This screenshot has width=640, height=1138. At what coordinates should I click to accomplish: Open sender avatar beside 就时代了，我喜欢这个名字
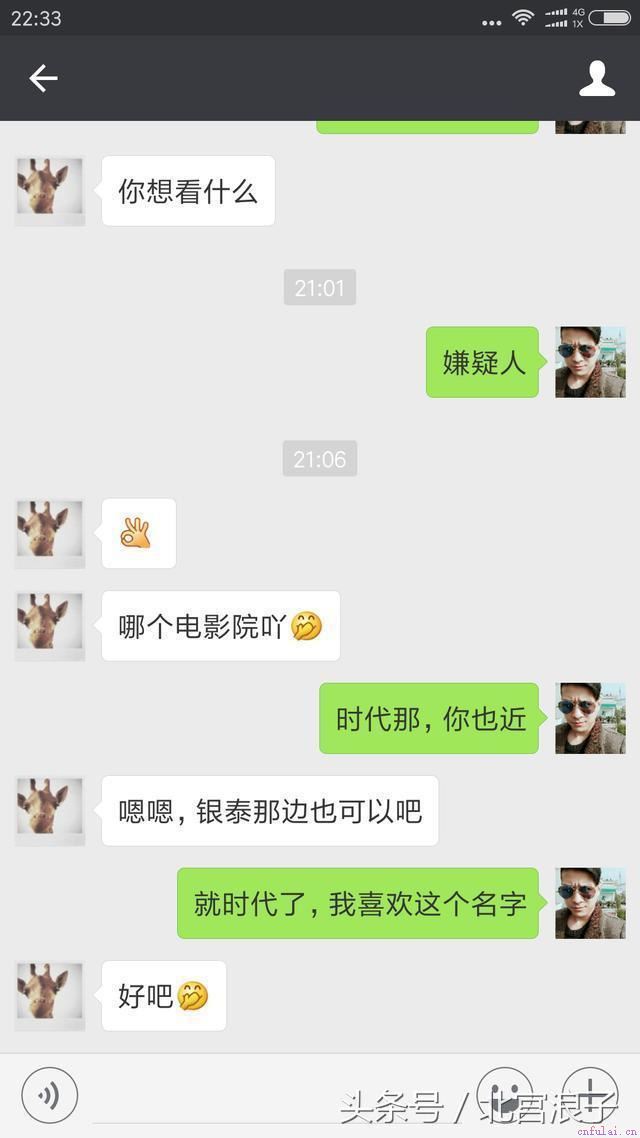[x=590, y=903]
